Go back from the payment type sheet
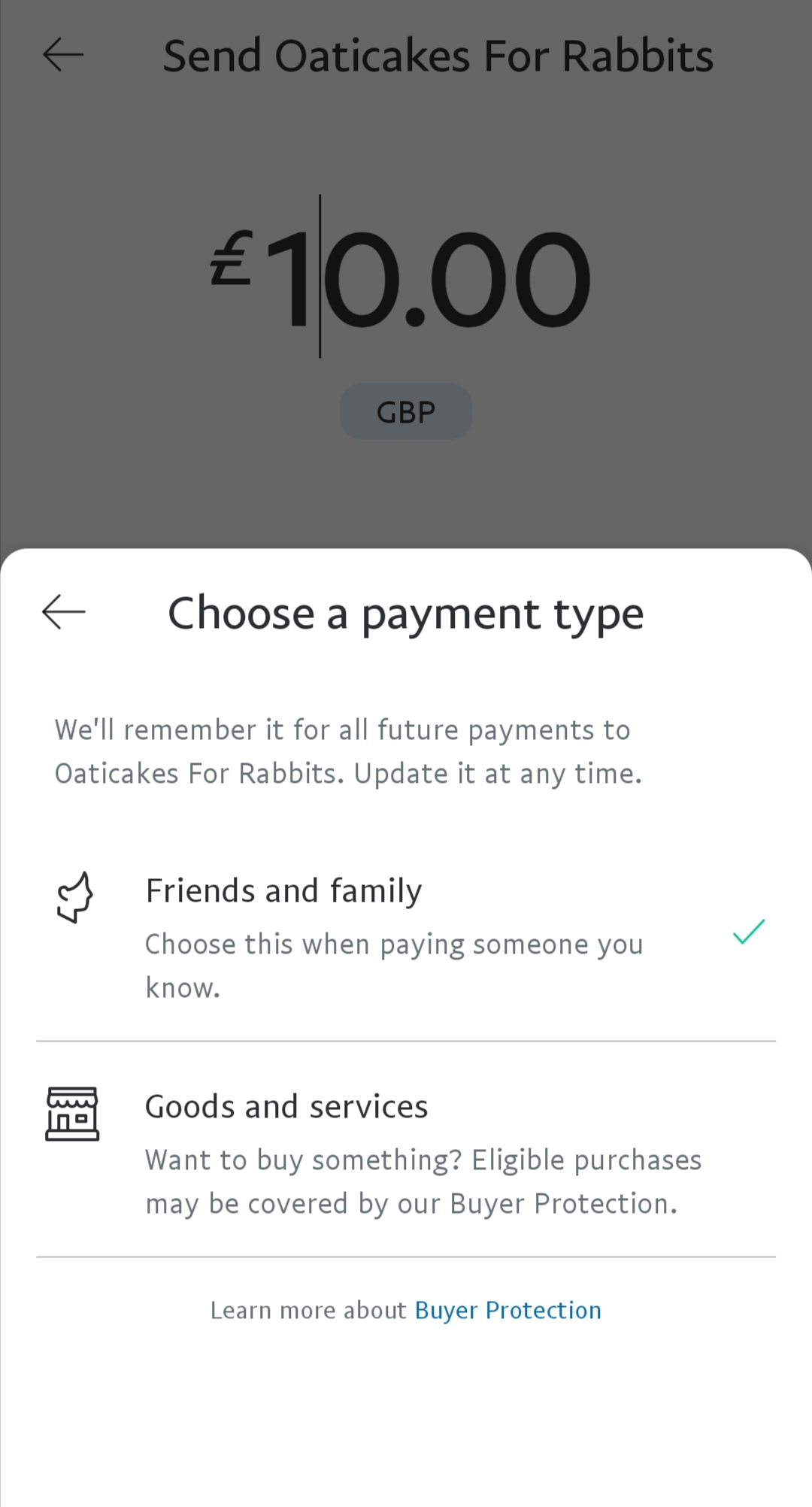The width and height of the screenshot is (812, 1507). [x=64, y=611]
